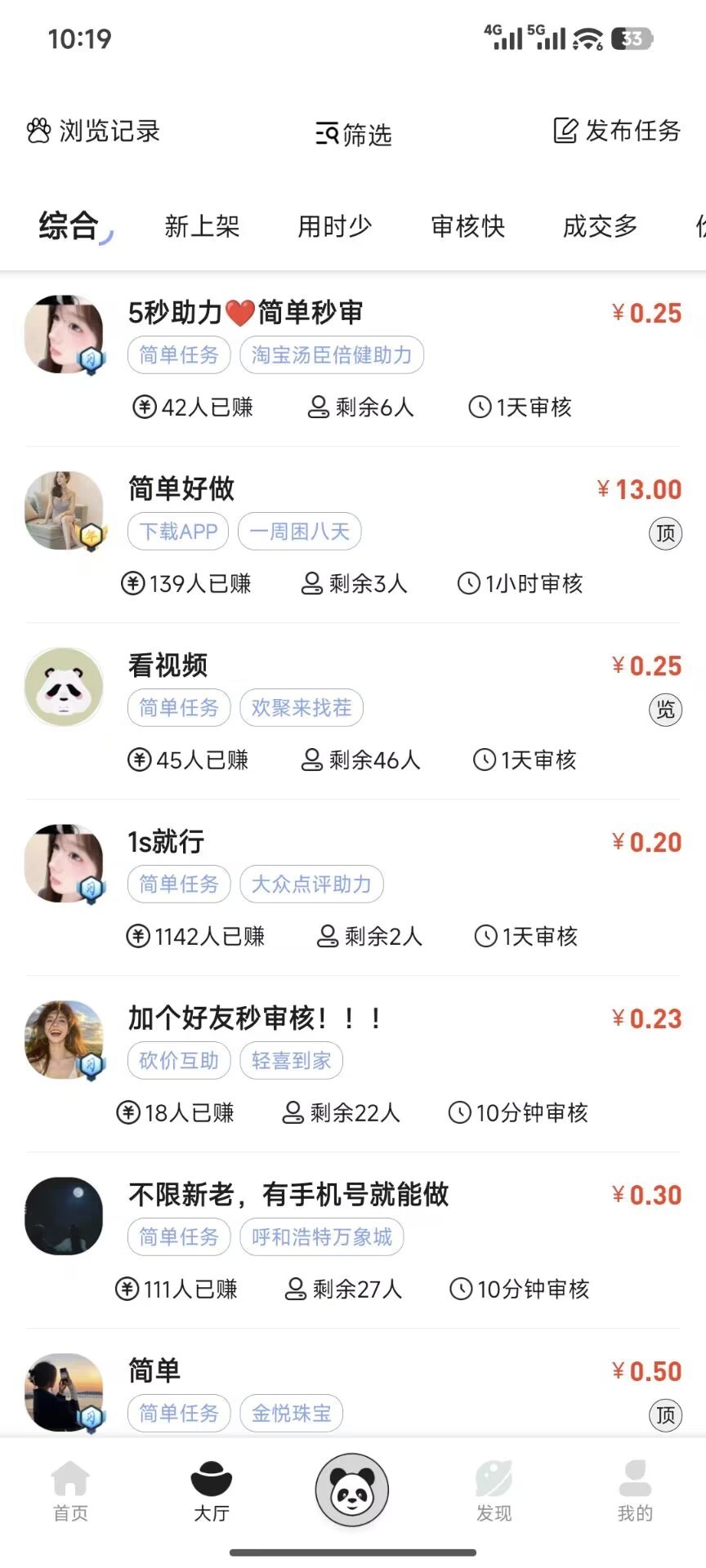Screen dimensions: 706x1568
Task: Open the 看视频 panda avatar thumbnail
Action: 64,687
